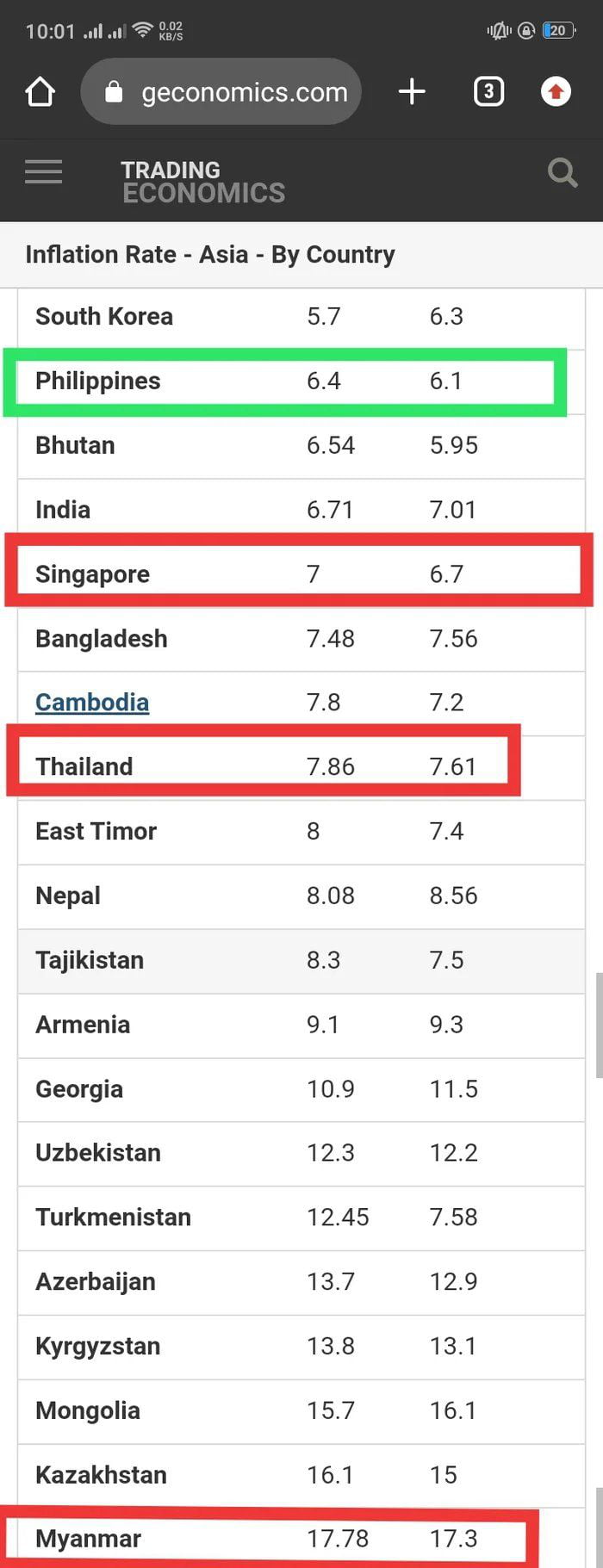Open a new browser tab
Image resolution: width=603 pixels, height=1568 pixels.
pos(412,91)
